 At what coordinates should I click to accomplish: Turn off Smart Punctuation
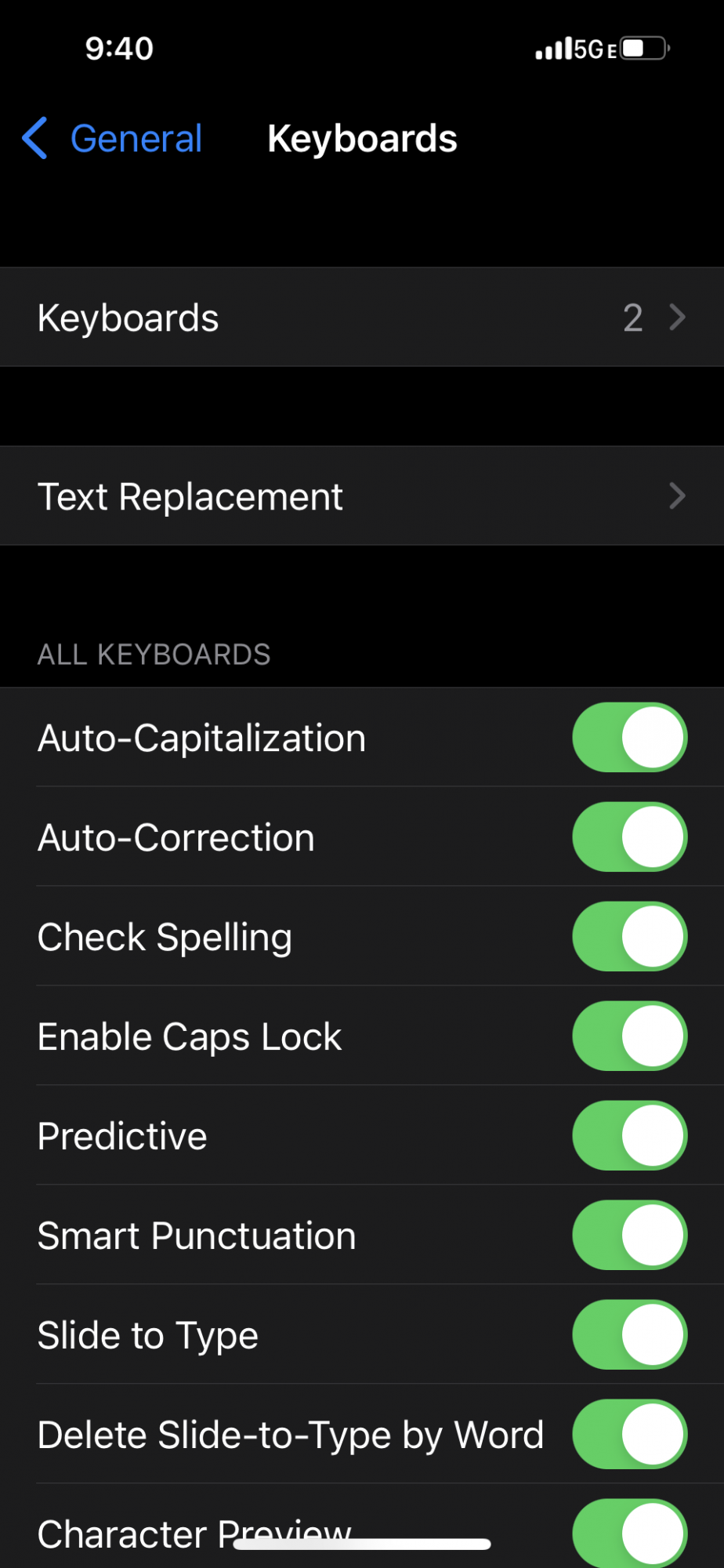click(630, 1236)
